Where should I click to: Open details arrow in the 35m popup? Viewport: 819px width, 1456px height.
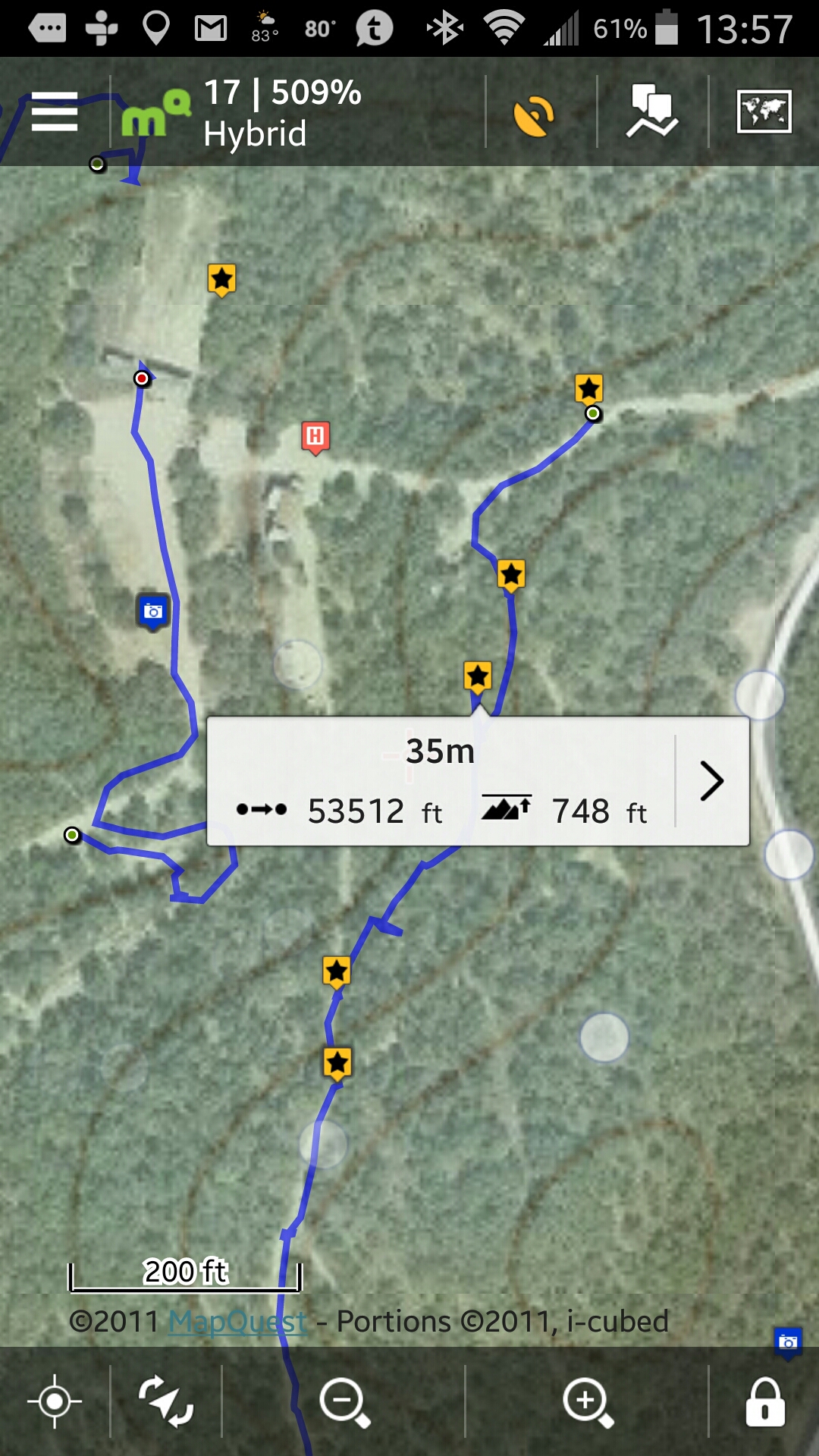pyautogui.click(x=711, y=781)
